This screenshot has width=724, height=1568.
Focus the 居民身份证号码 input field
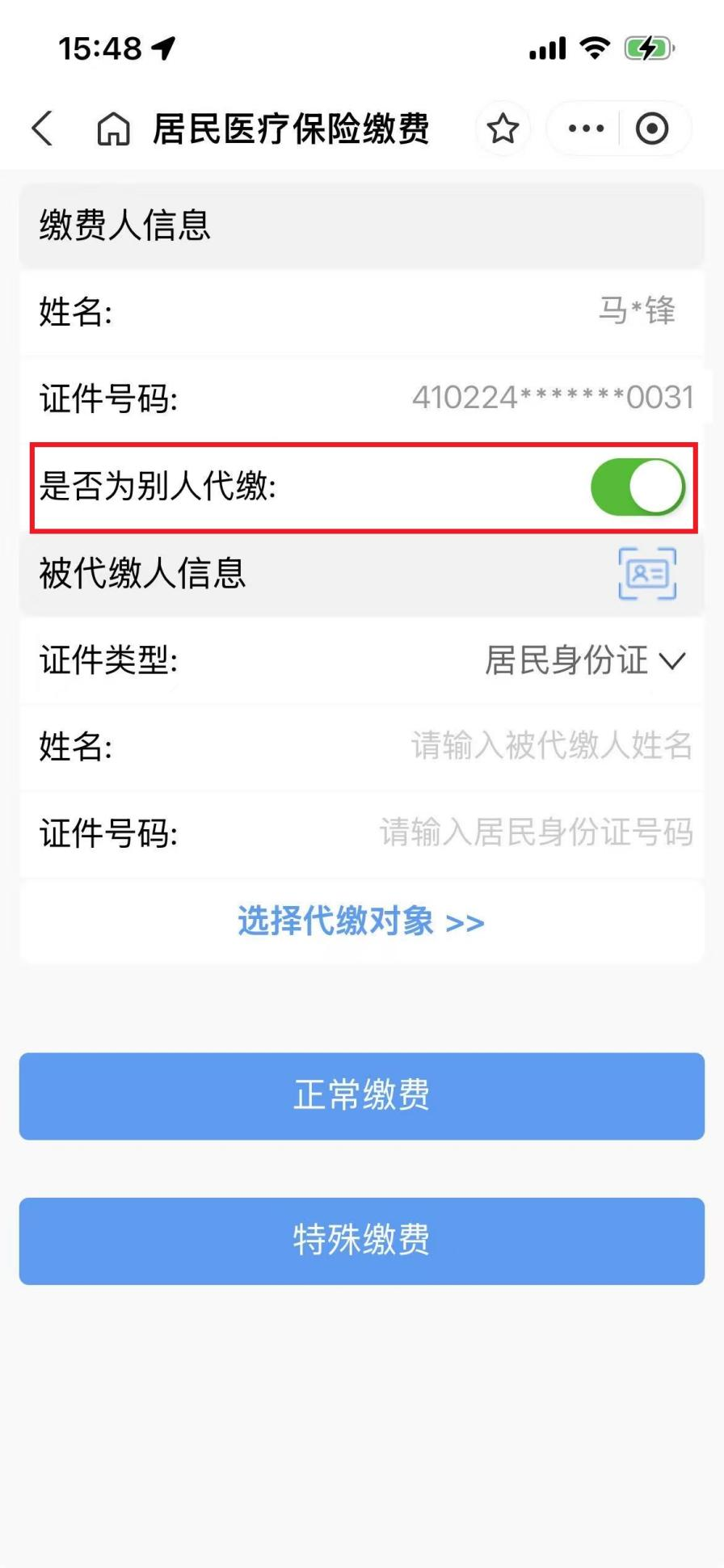coord(536,832)
